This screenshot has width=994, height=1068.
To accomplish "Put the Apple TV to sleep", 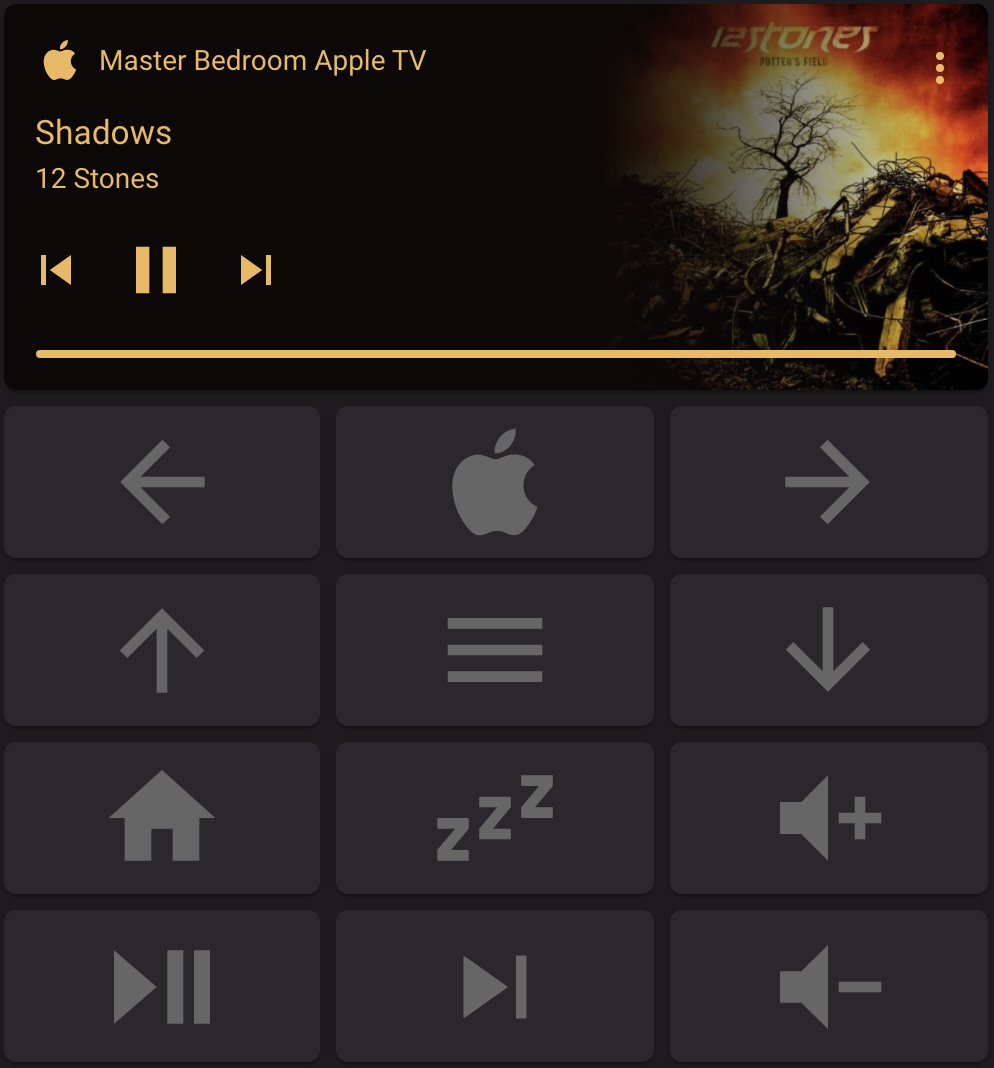I will [494, 817].
